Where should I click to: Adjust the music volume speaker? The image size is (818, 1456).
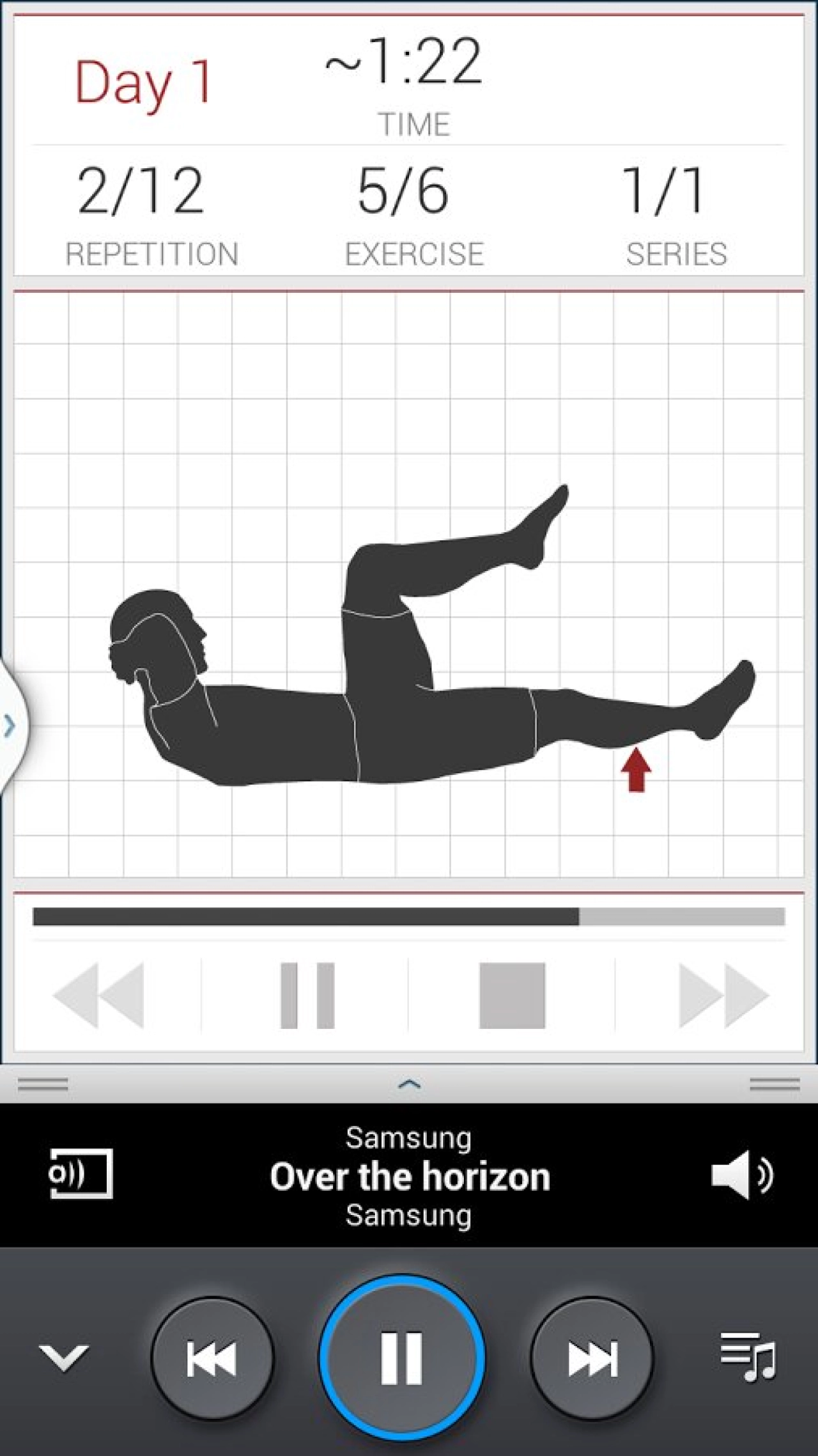pos(742,1175)
